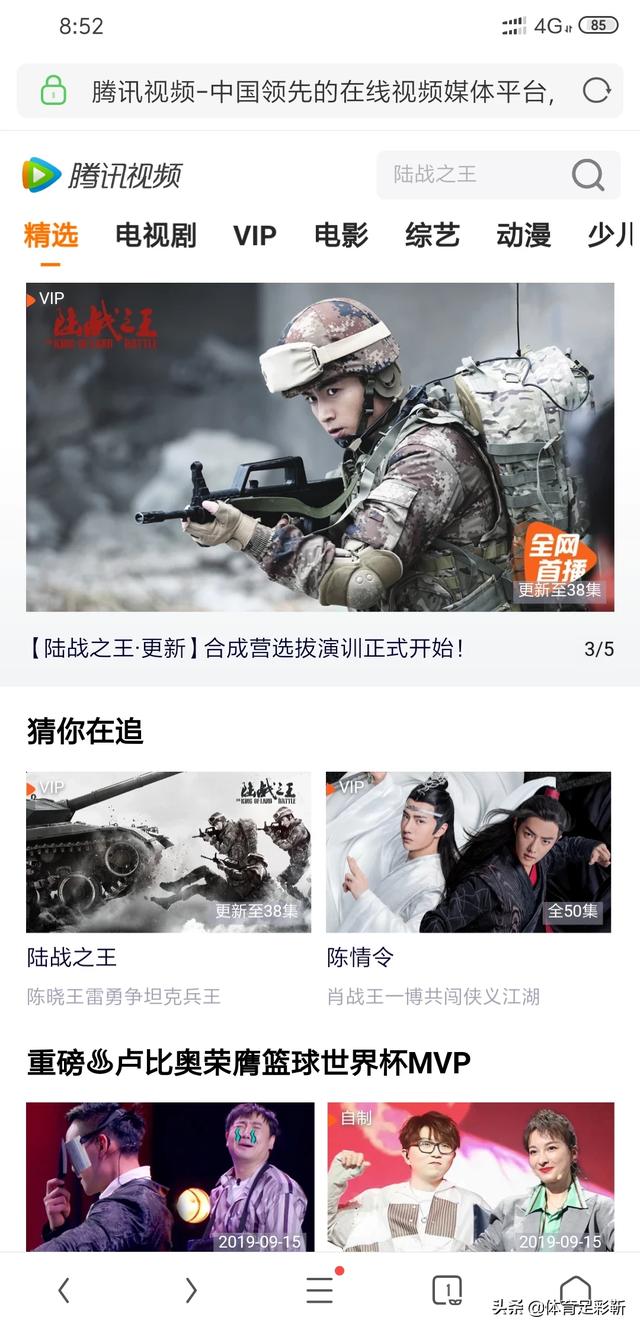Tap the magnifier search icon

(588, 175)
